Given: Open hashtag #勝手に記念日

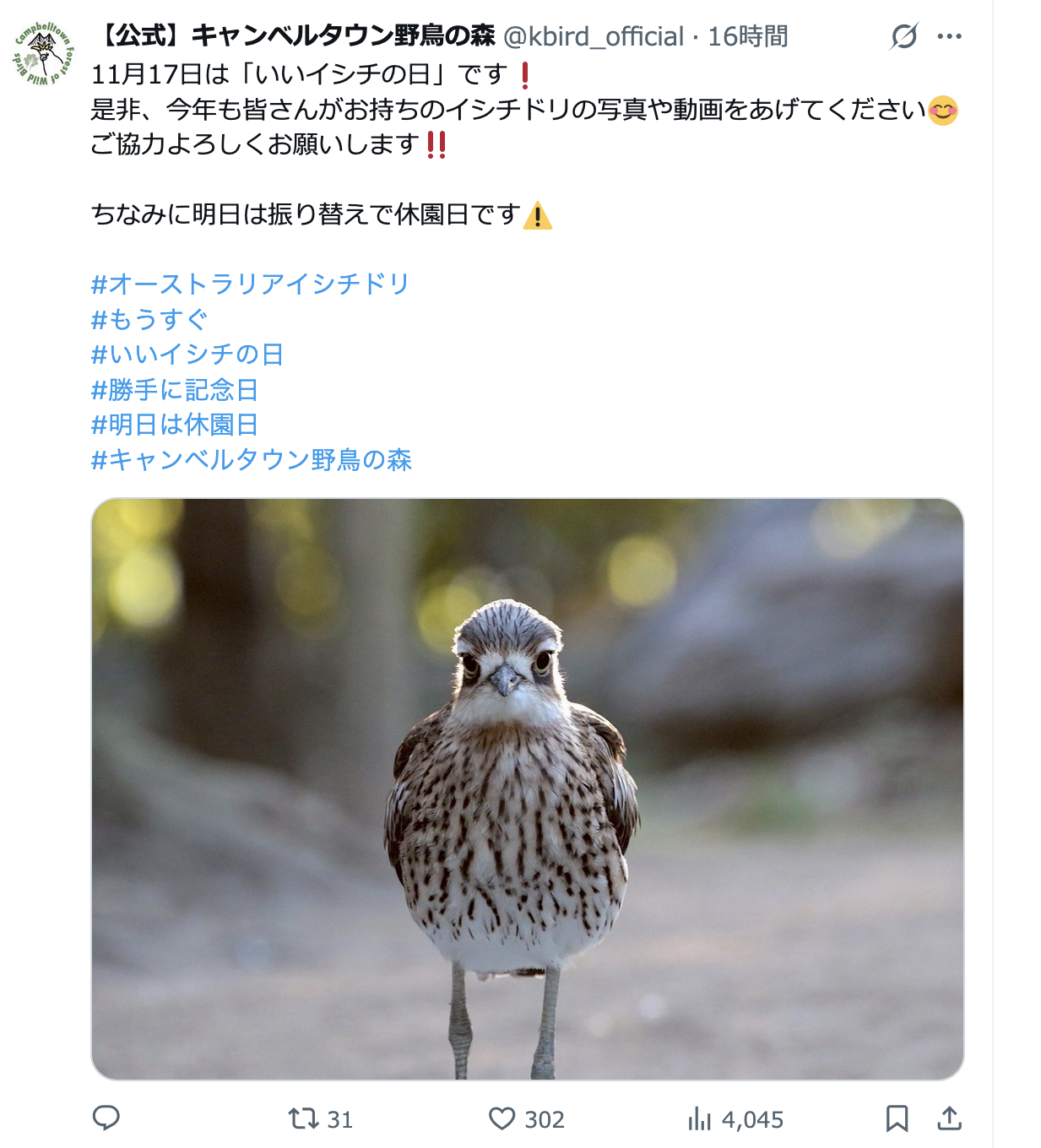Looking at the screenshot, I should 174,389.
